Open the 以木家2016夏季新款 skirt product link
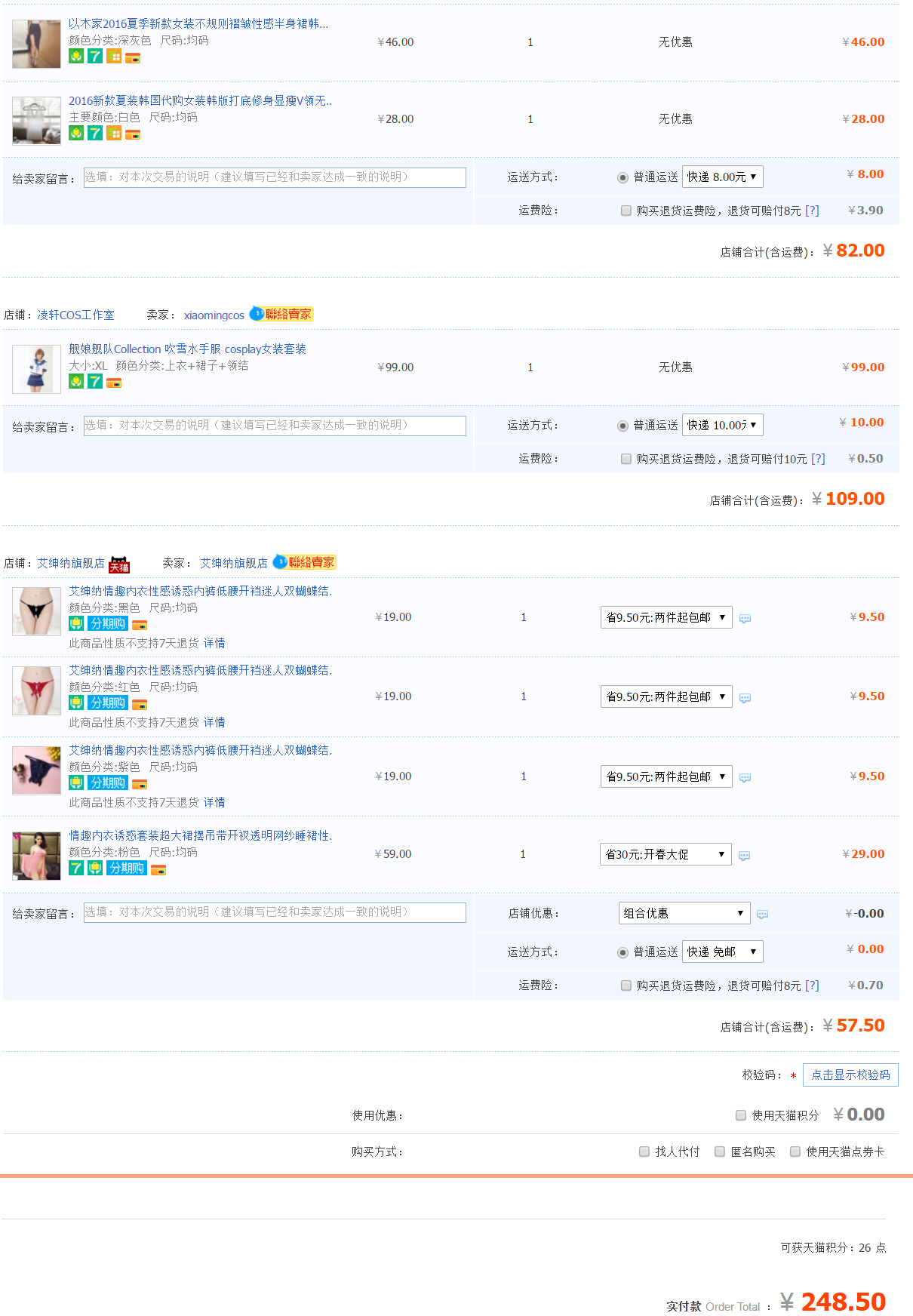The height and width of the screenshot is (1316, 913). pos(198,23)
